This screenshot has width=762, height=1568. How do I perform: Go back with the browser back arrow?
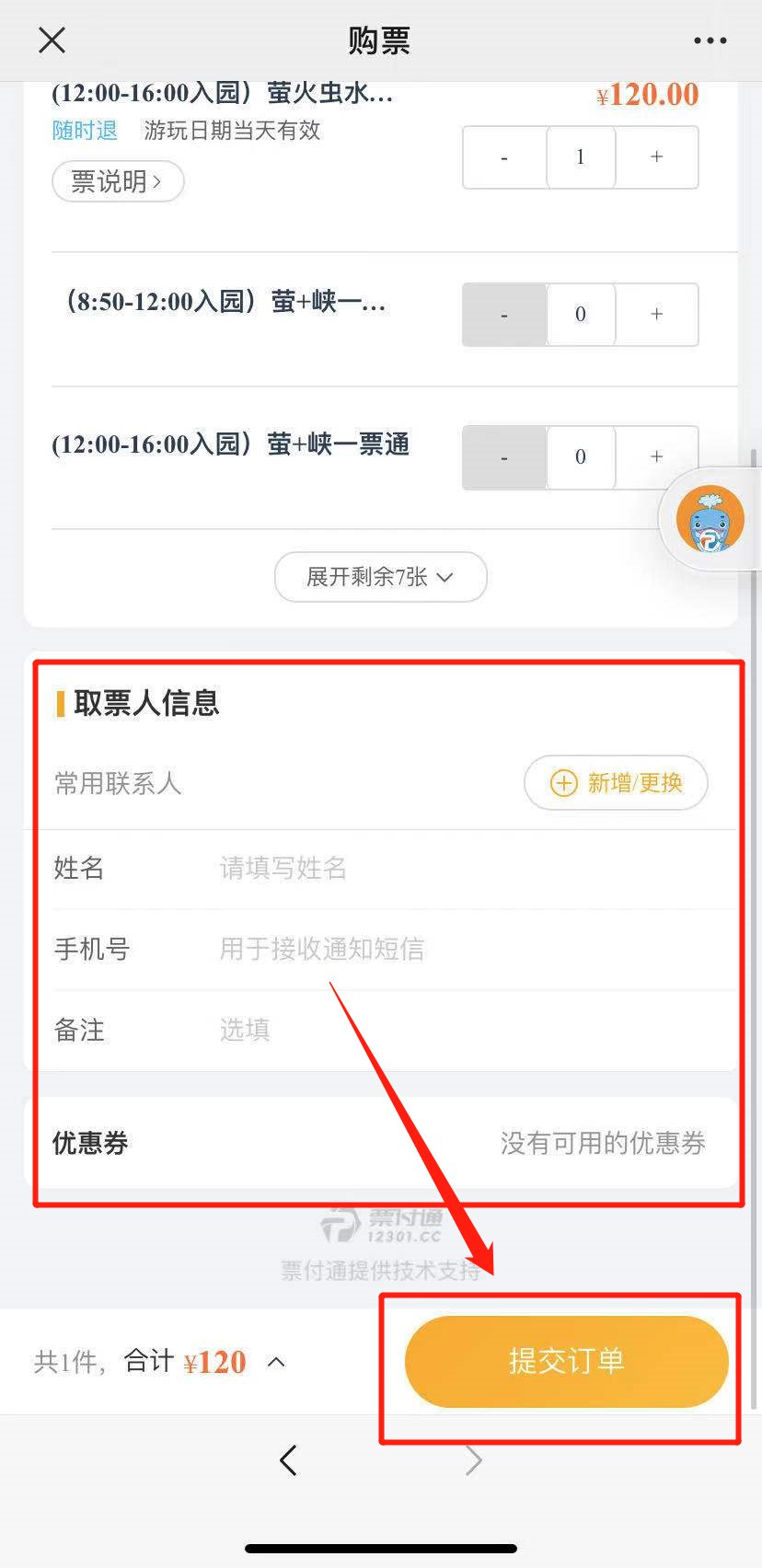(288, 1459)
